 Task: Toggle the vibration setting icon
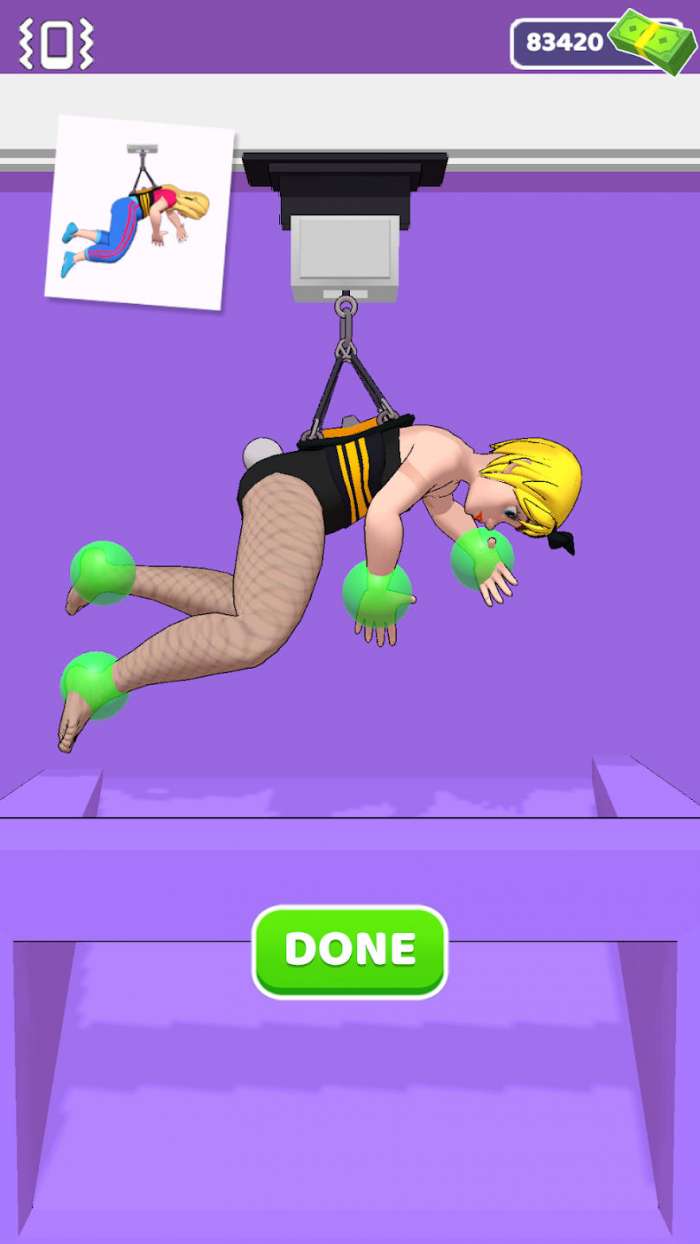[56, 44]
